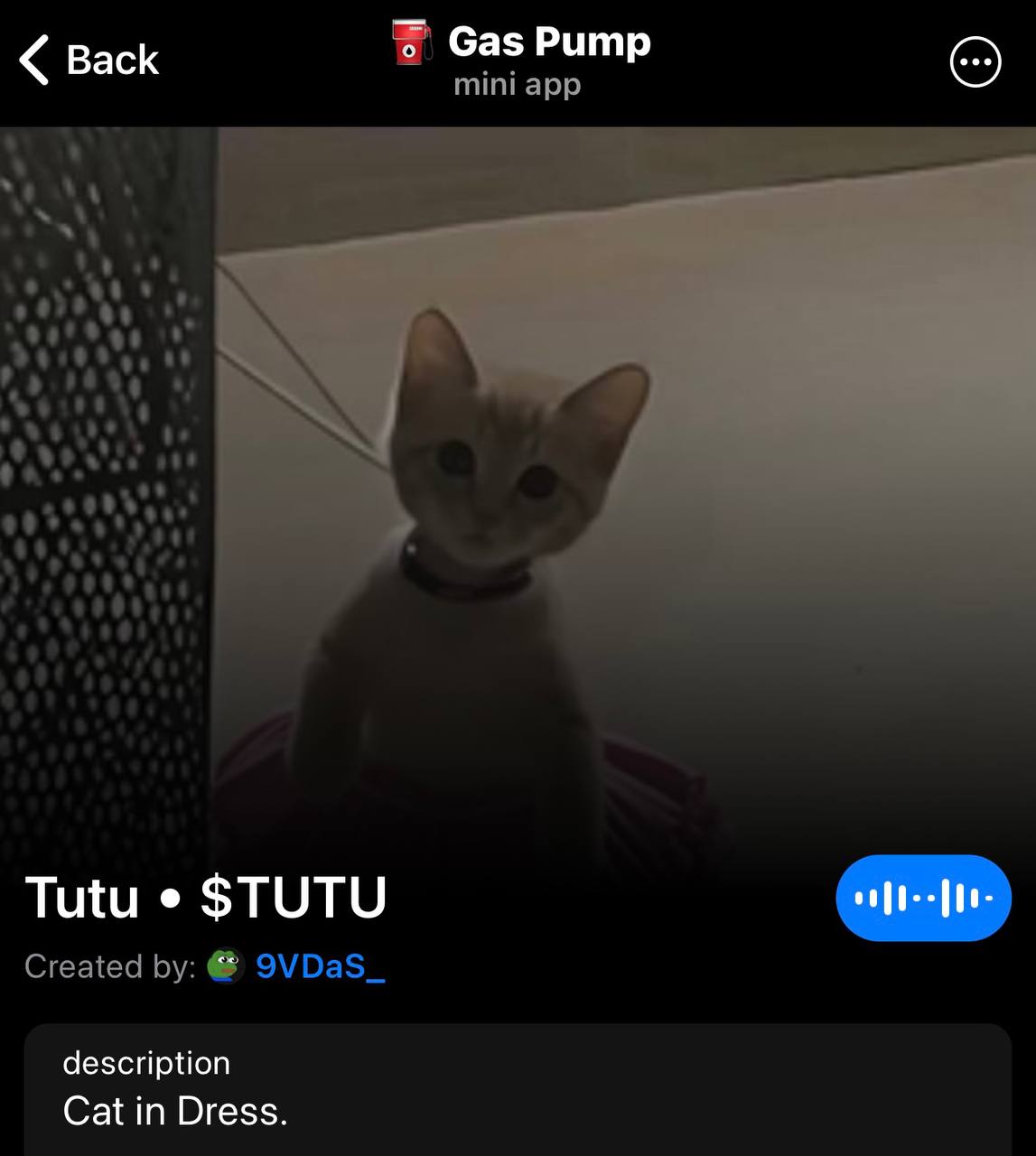
Task: Open the three-dot options menu
Action: 975,62
